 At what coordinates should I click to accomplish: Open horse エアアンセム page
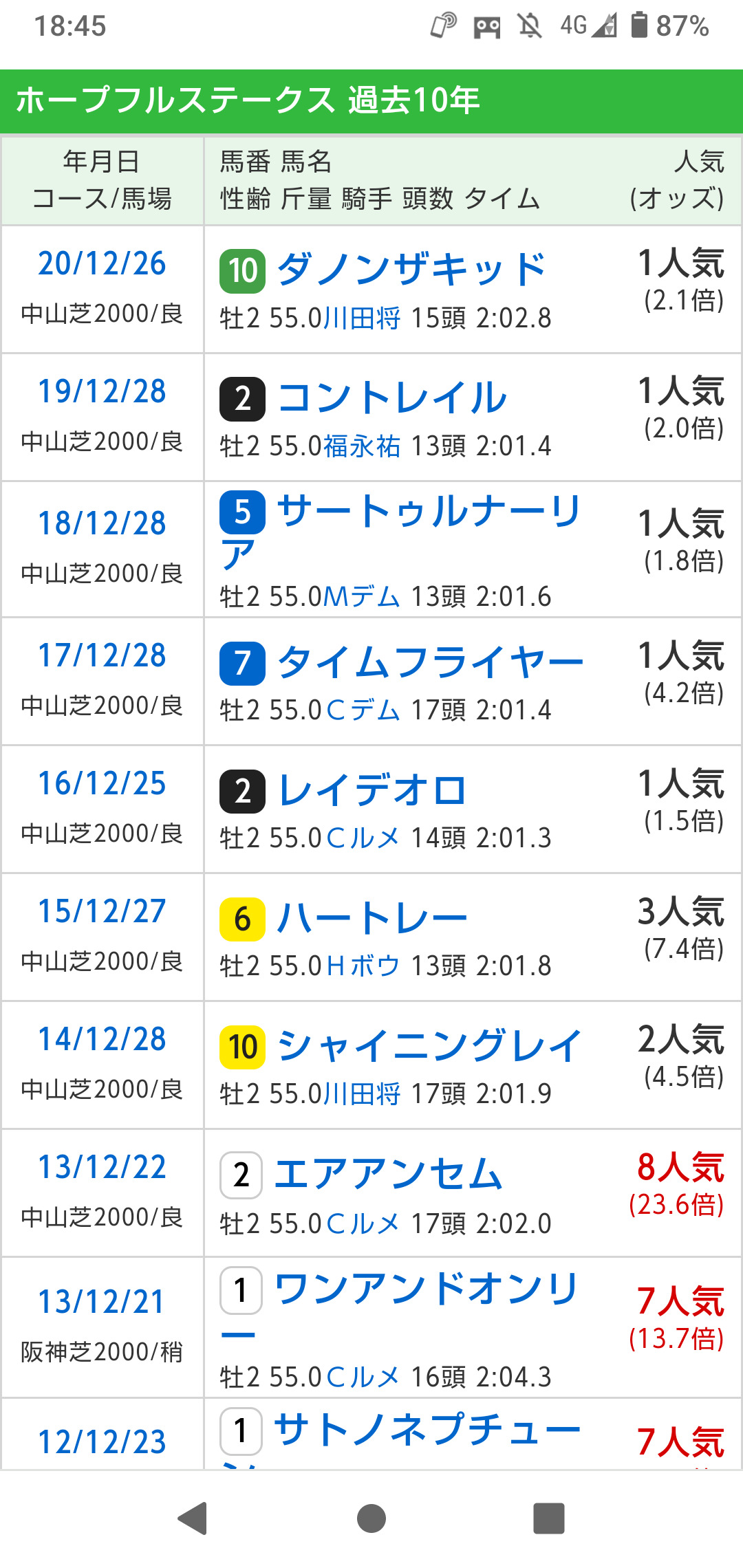point(389,1174)
